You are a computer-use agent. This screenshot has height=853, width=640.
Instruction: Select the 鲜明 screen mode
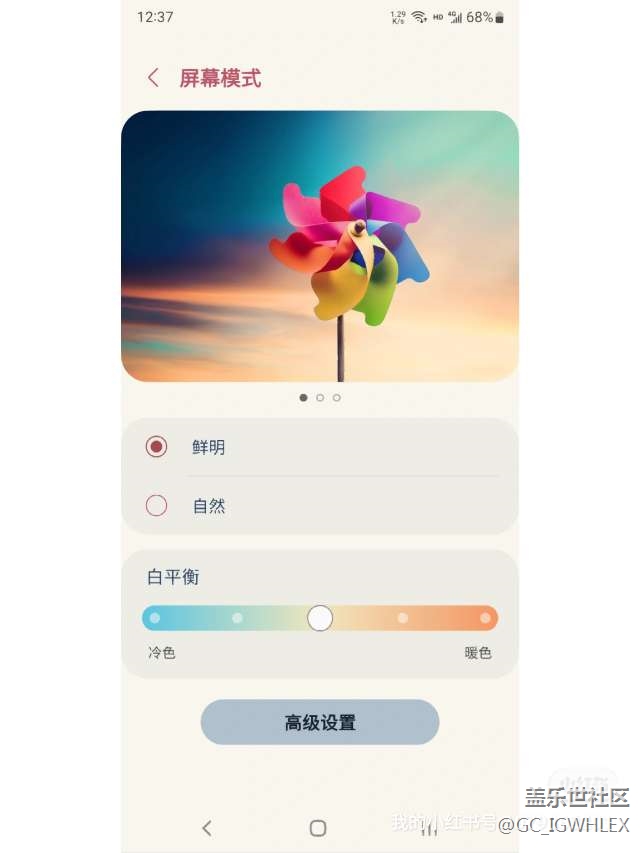157,447
